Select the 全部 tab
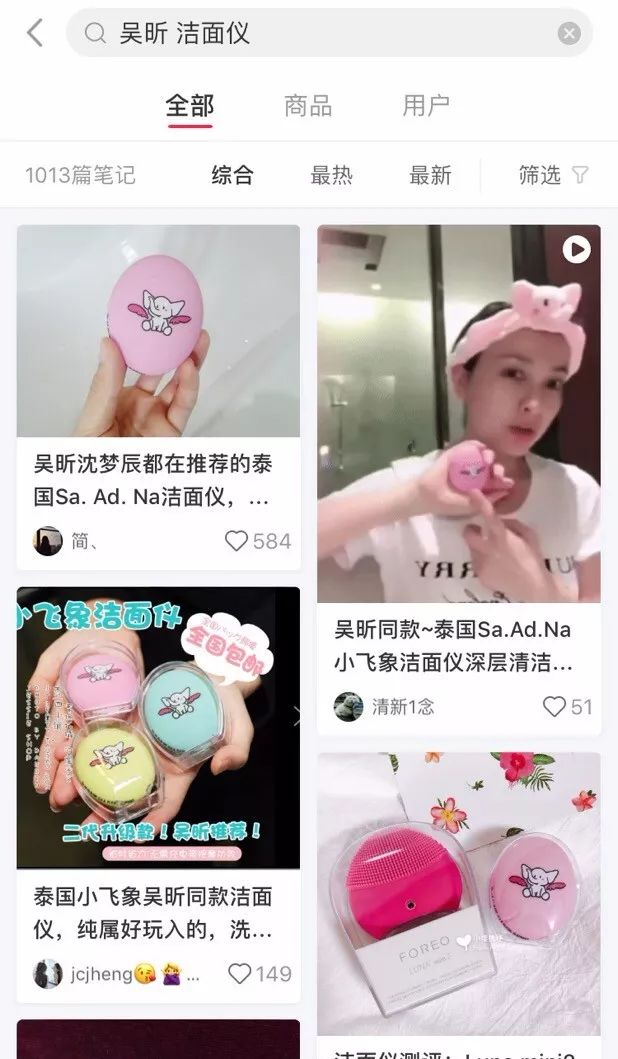 point(189,105)
